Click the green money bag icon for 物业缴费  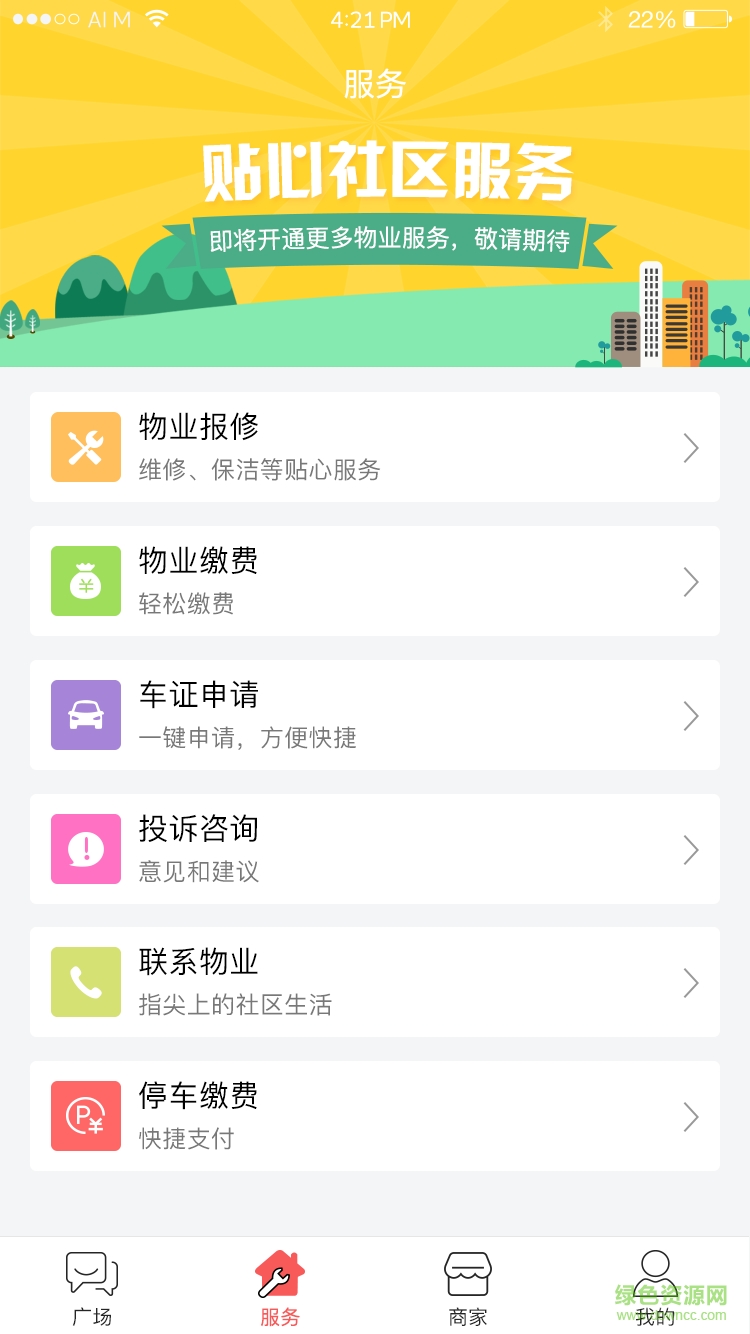85,581
